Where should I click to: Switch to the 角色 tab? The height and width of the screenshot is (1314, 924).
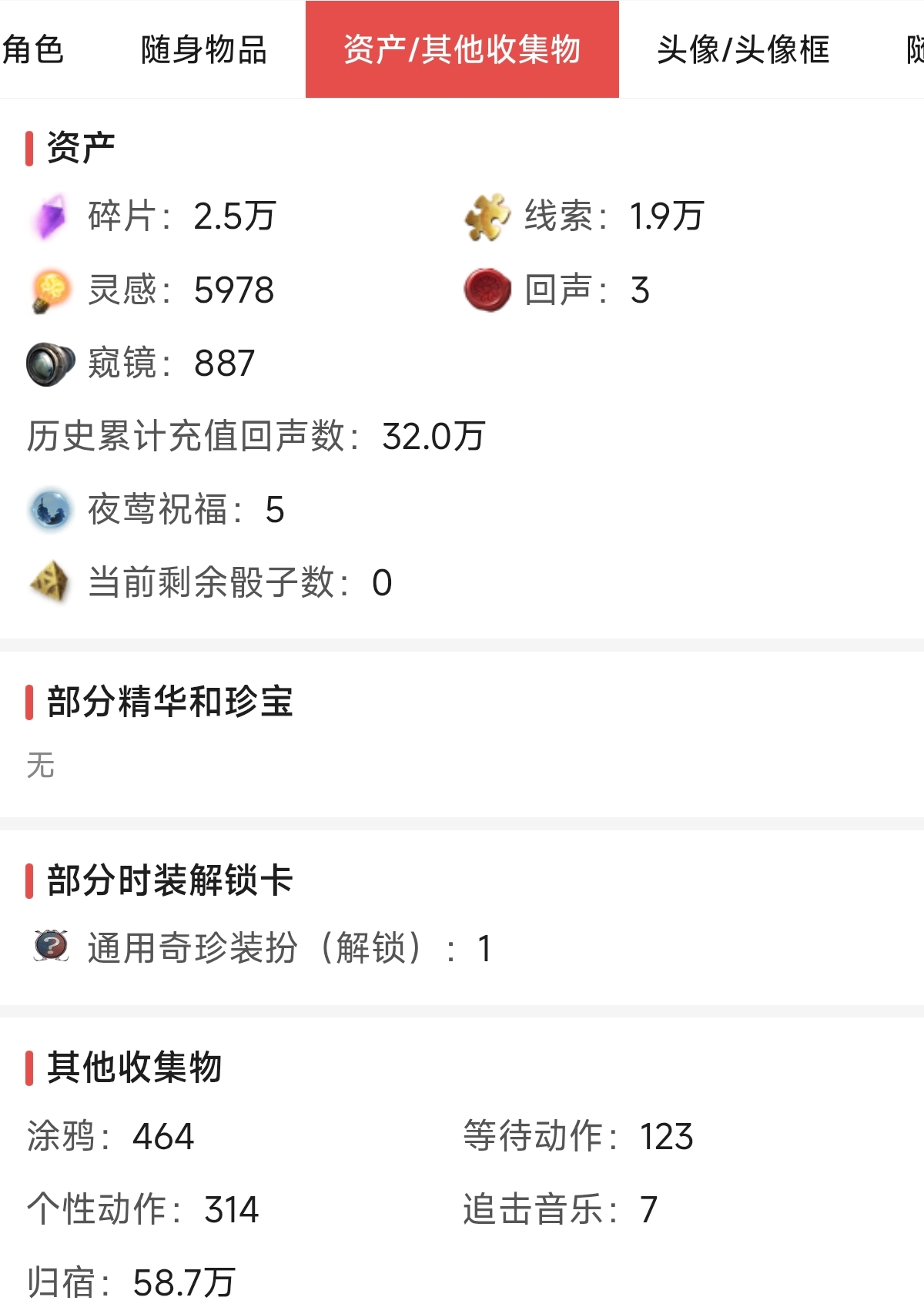32,50
